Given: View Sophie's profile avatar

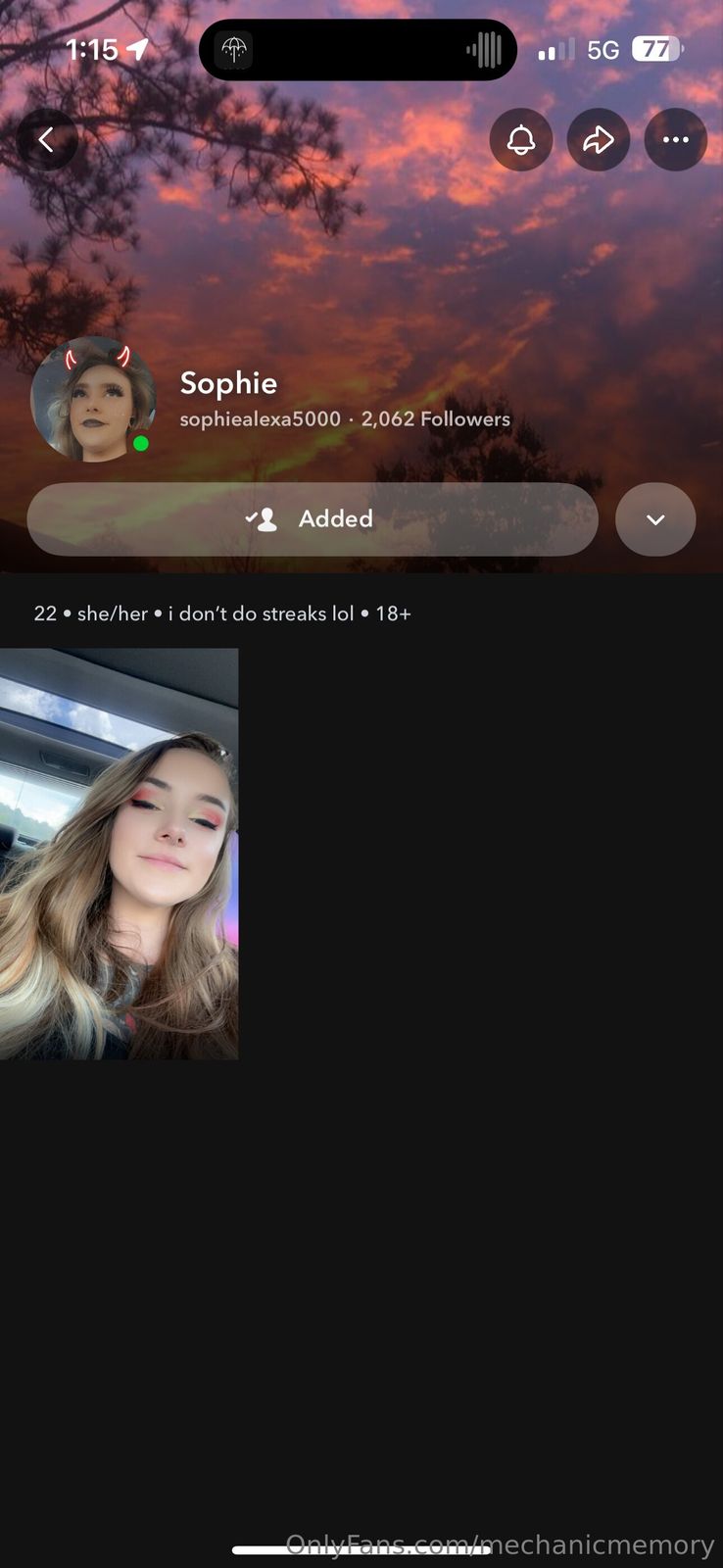Looking at the screenshot, I should [94, 399].
